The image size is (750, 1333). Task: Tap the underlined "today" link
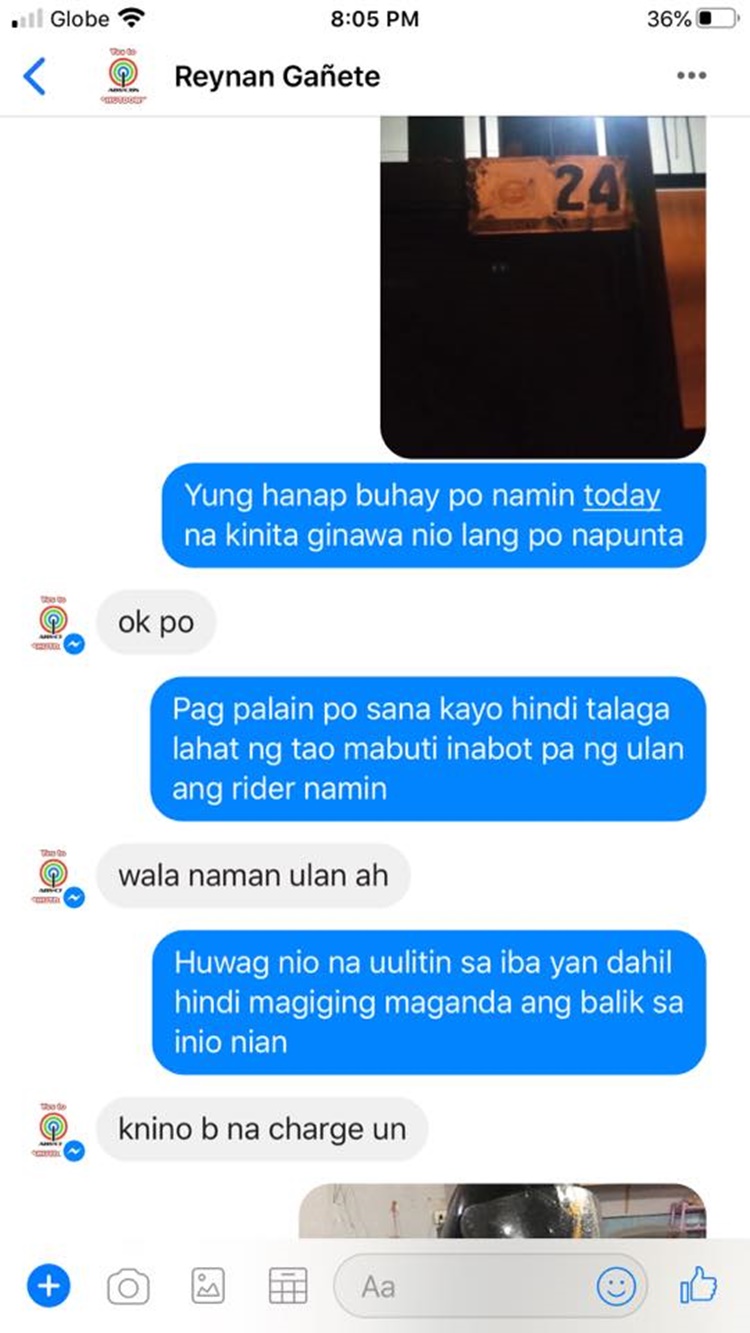click(622, 496)
